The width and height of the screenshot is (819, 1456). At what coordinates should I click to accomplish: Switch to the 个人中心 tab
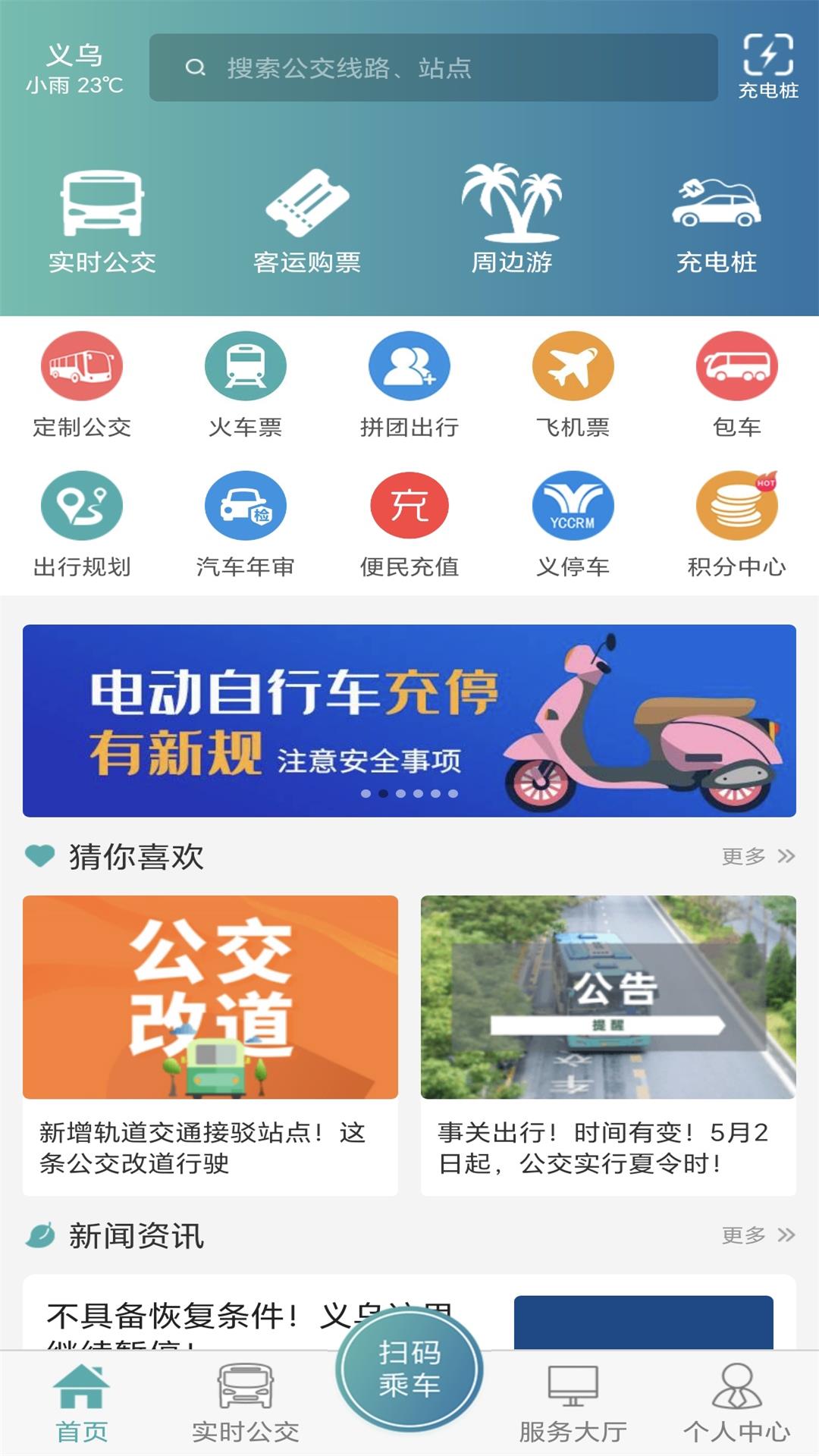[x=736, y=1410]
